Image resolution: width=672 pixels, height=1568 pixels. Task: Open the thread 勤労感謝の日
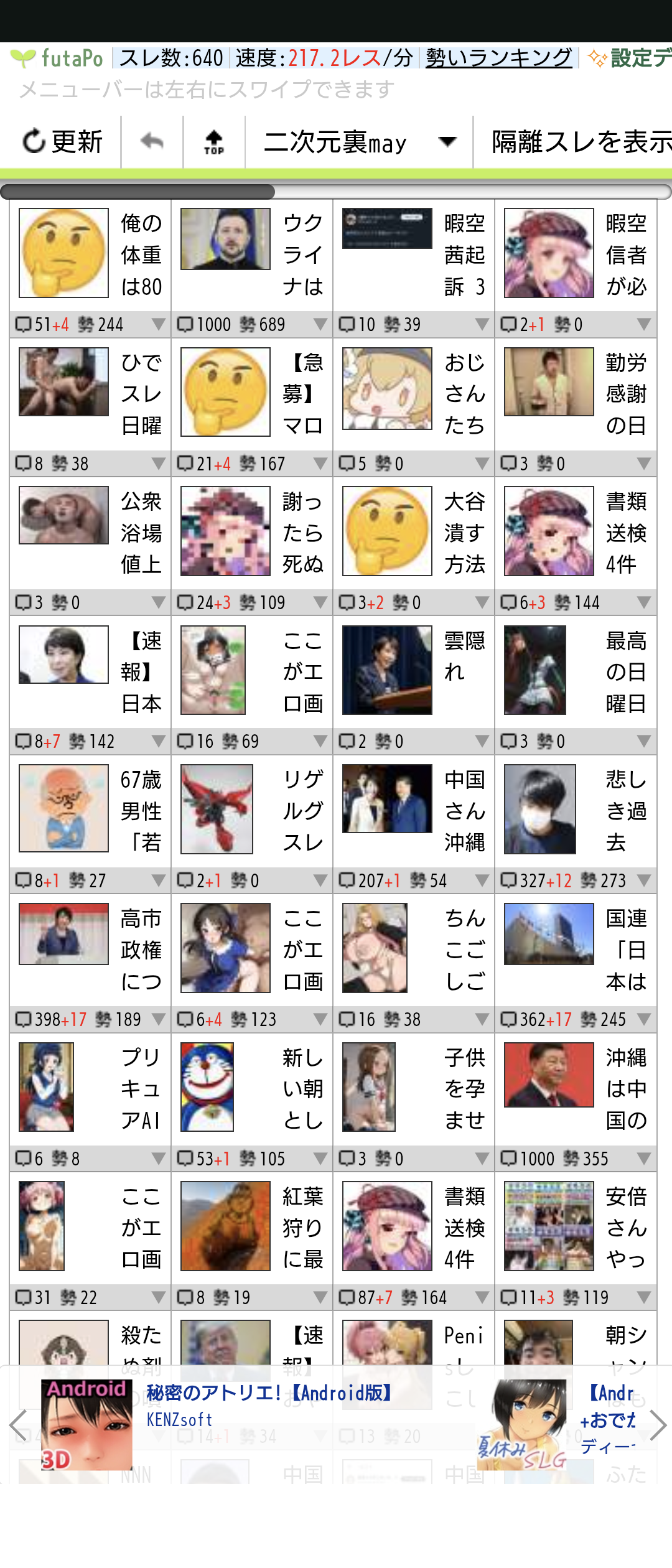[575, 393]
